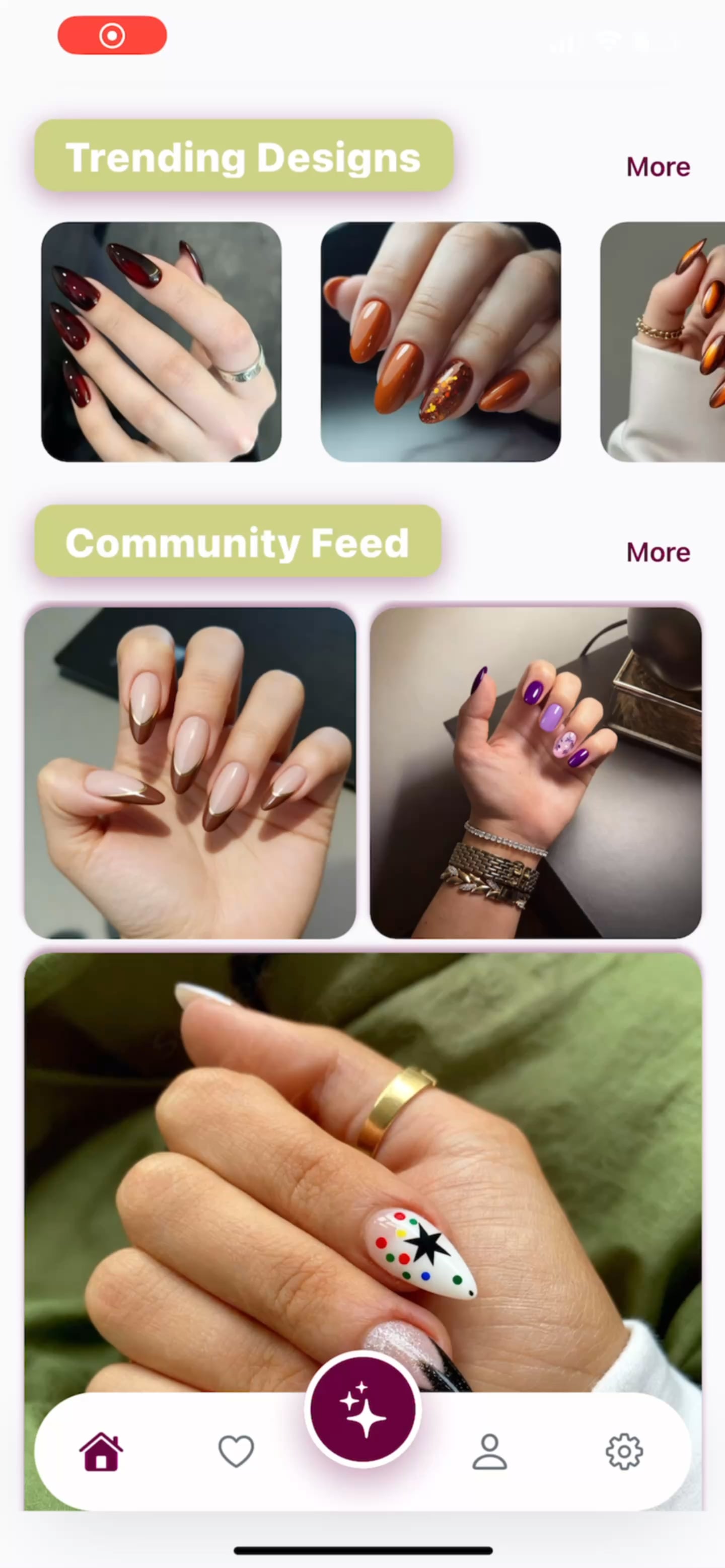Switch to the Home tab
This screenshot has height=1568, width=725.
(x=101, y=1452)
